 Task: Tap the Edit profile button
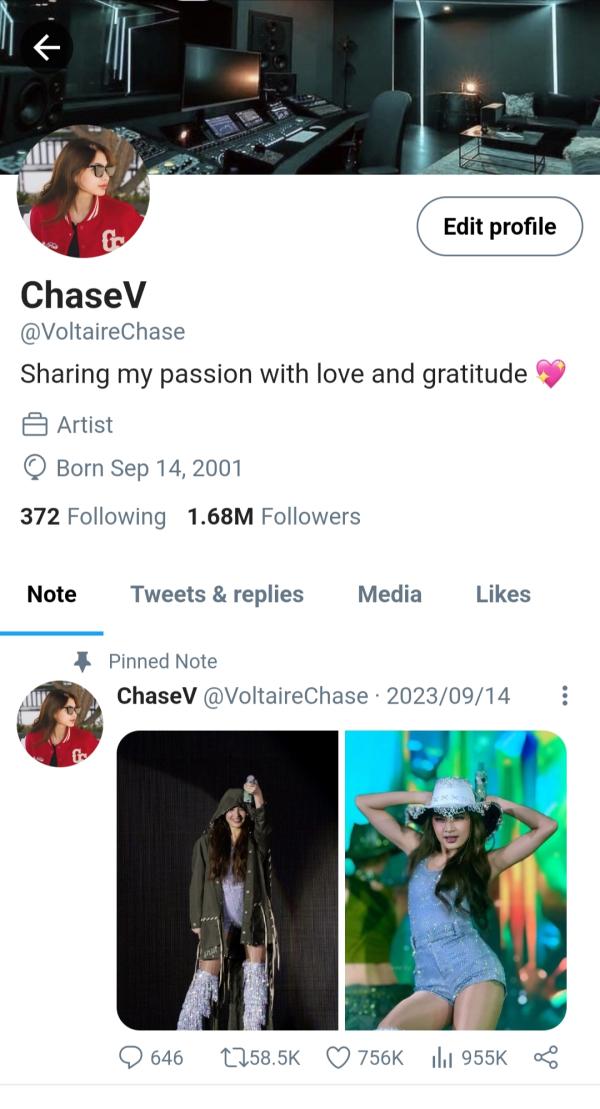click(499, 227)
